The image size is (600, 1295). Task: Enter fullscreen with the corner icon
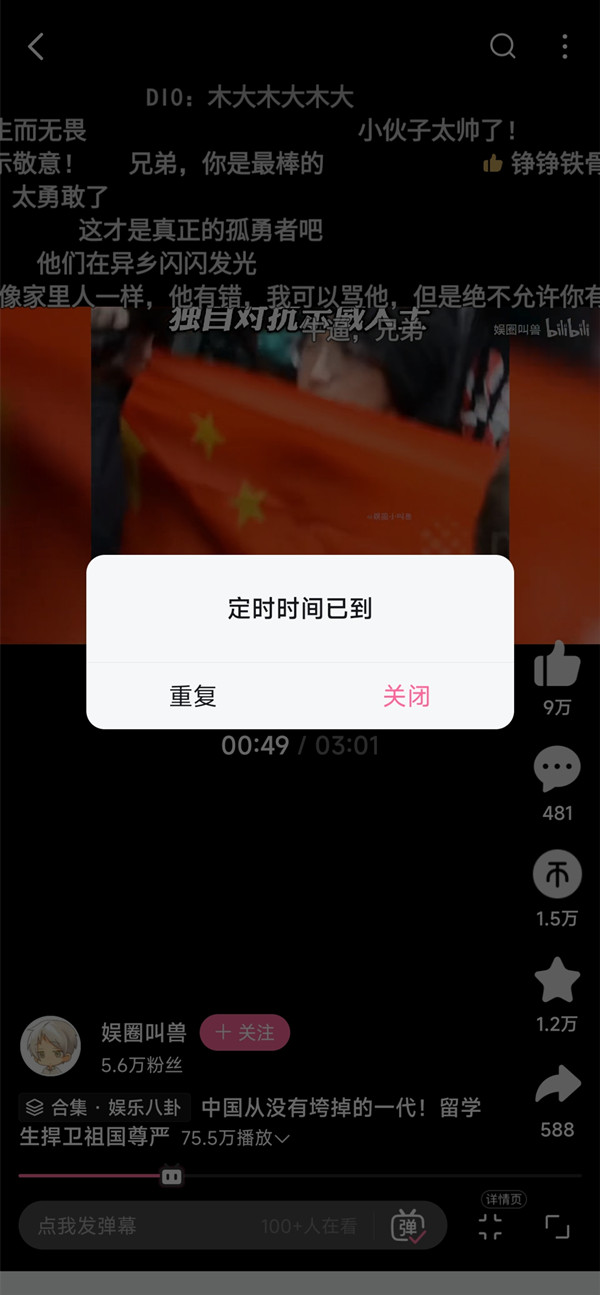pos(557,1226)
